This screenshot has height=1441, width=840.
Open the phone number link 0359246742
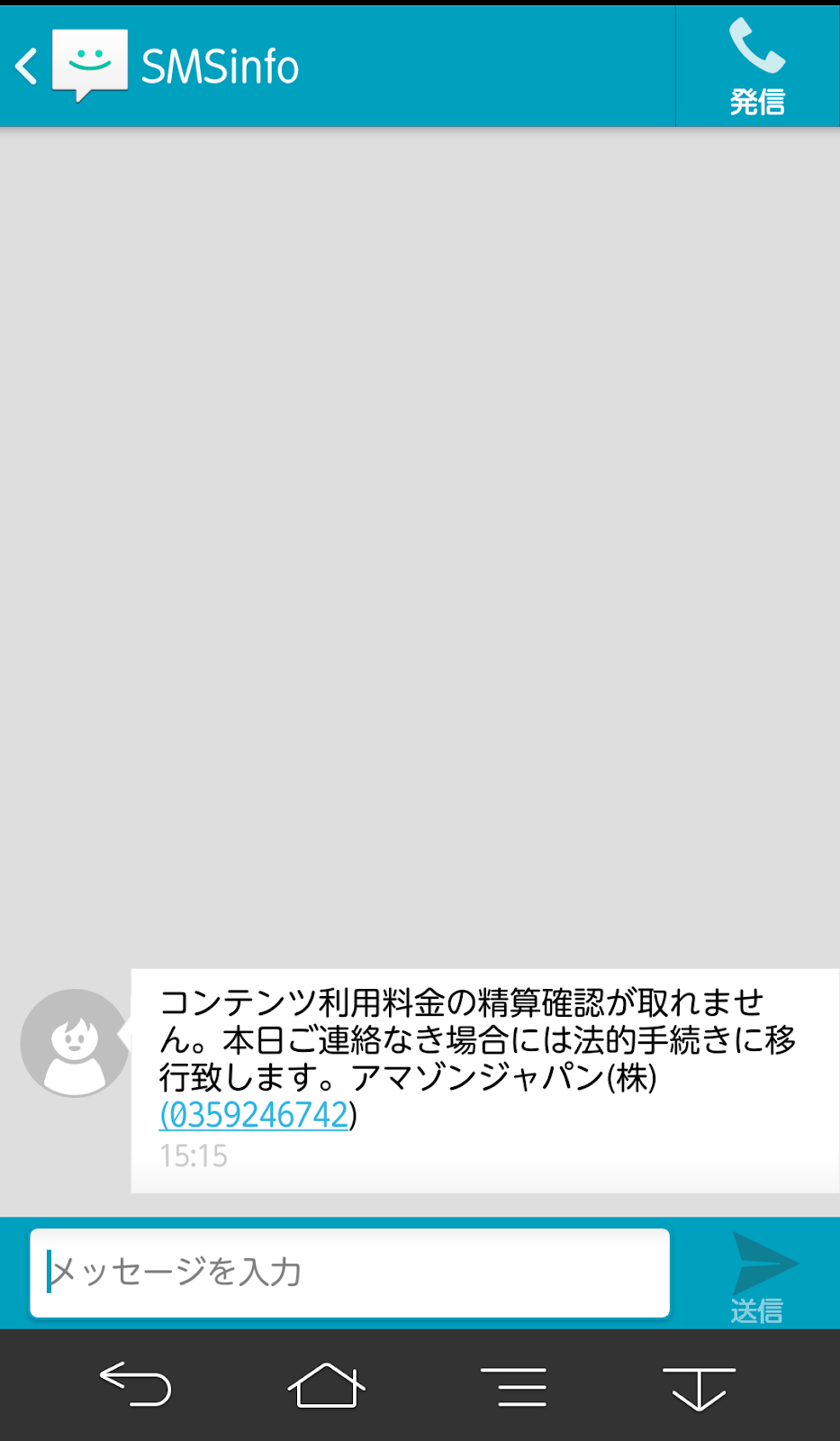(x=256, y=1115)
